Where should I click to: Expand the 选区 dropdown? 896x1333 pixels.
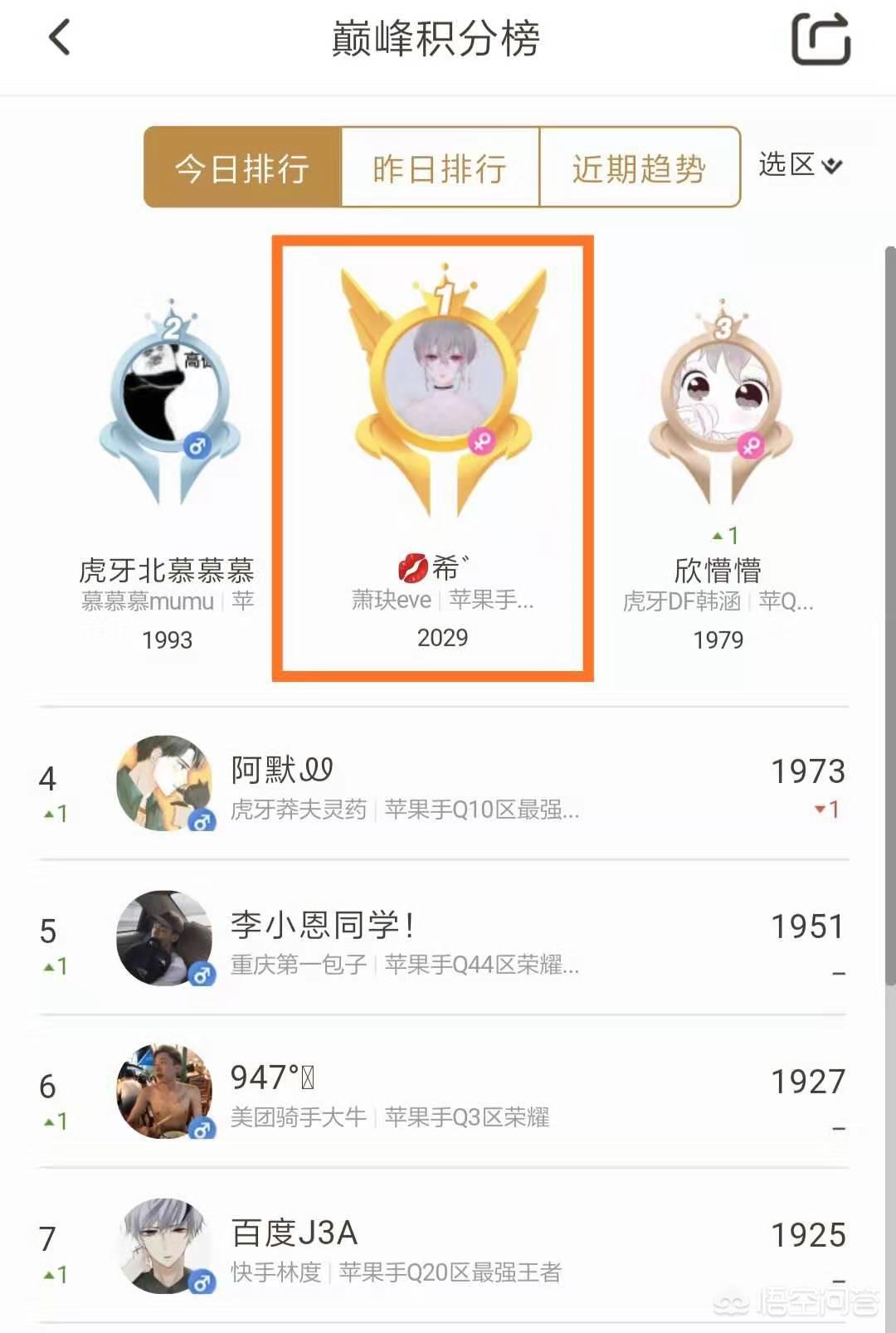pos(800,165)
